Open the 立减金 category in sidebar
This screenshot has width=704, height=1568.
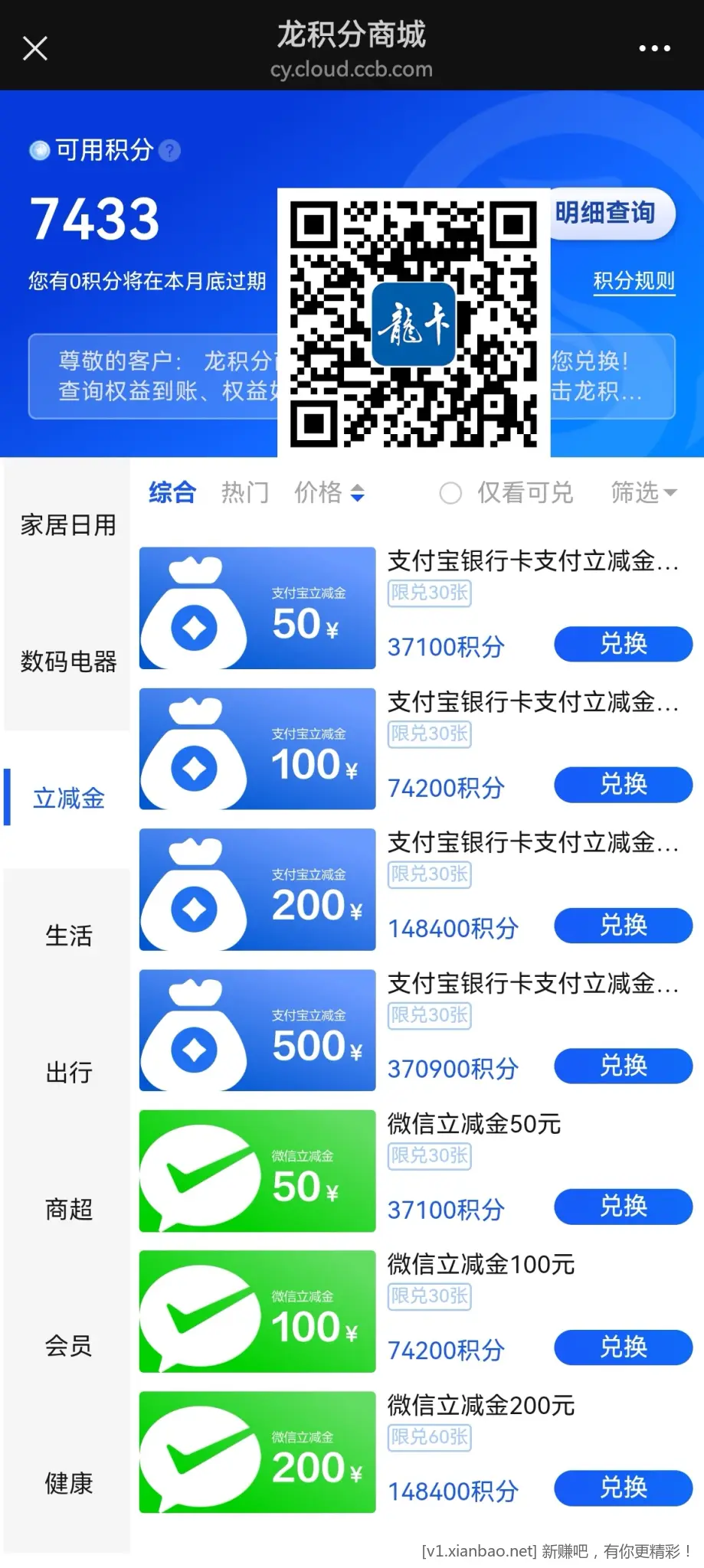[x=69, y=797]
